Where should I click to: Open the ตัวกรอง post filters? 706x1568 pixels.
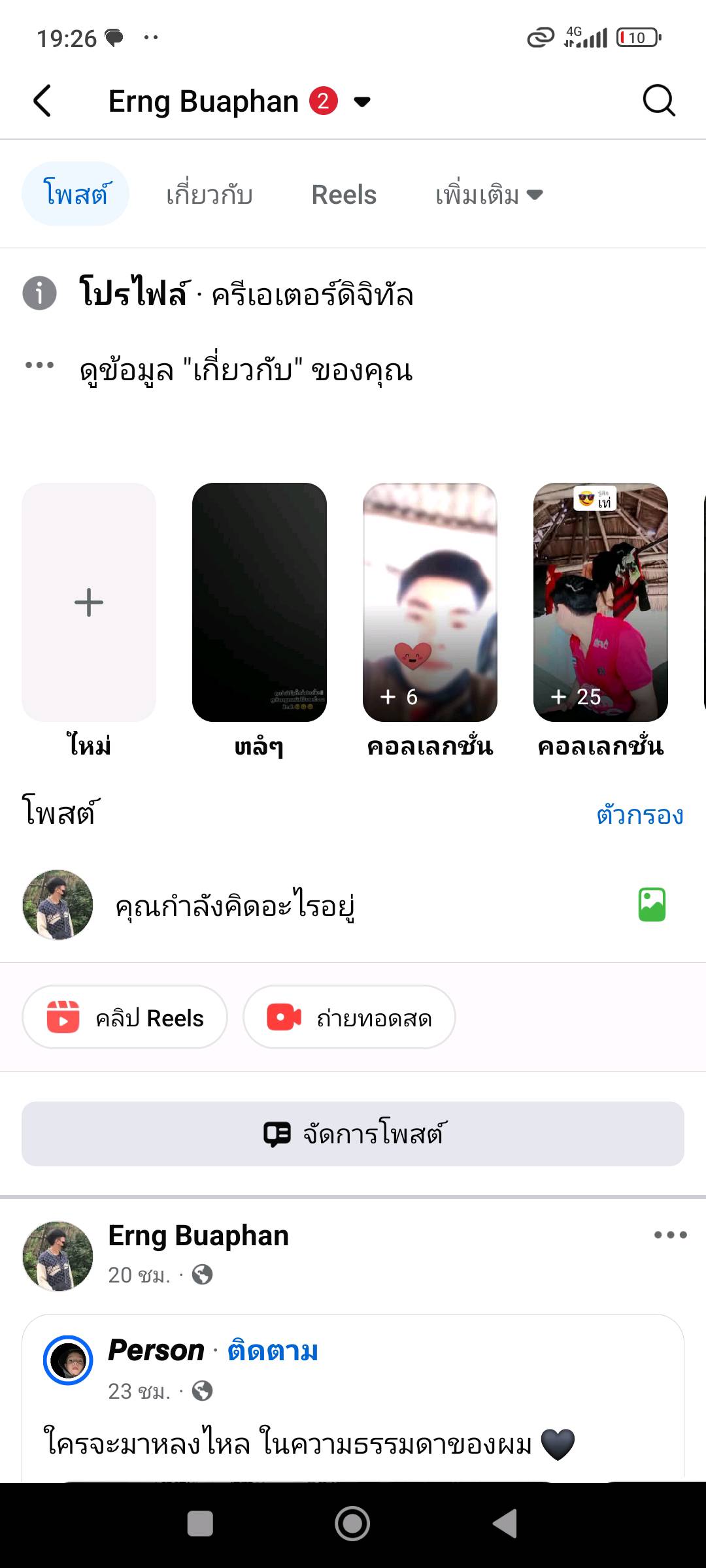pyautogui.click(x=639, y=815)
